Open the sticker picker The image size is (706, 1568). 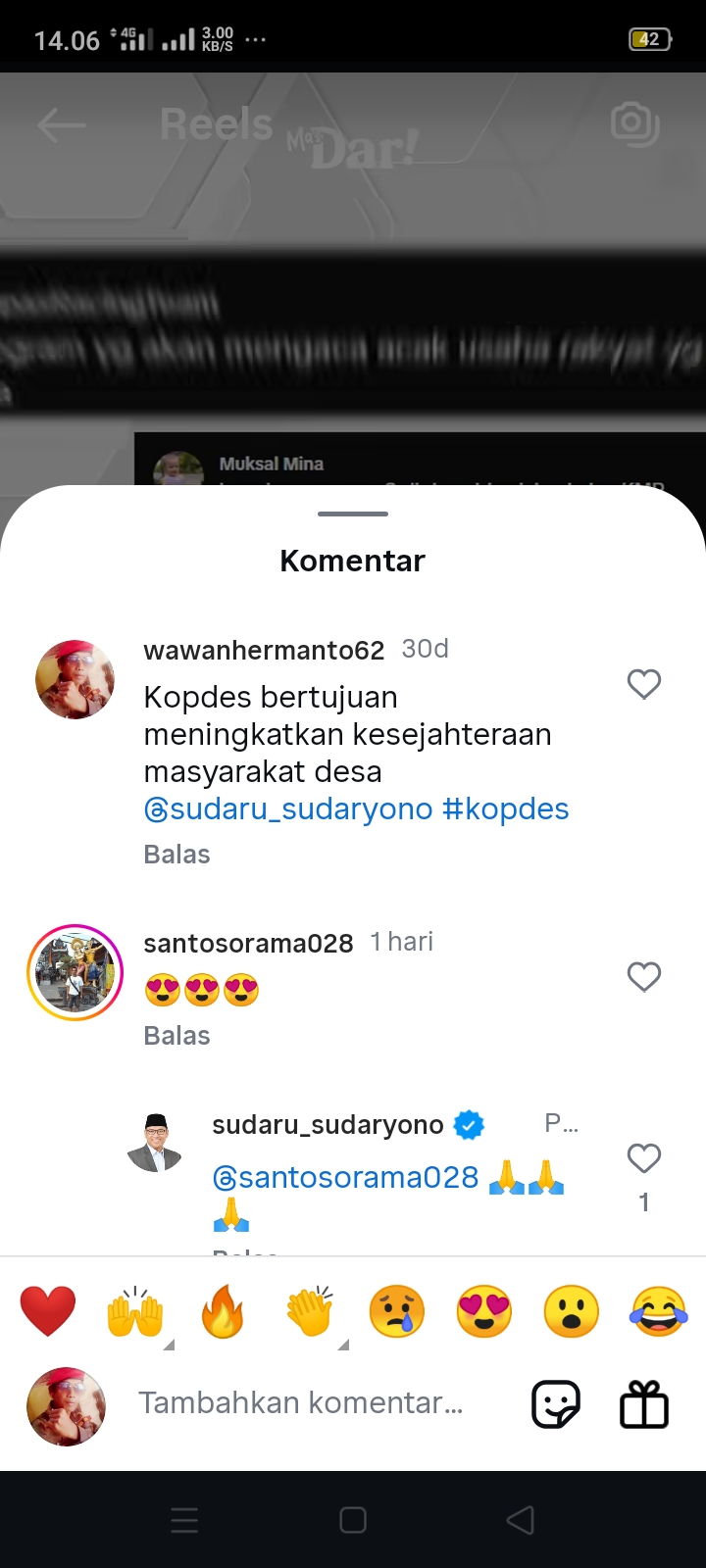[x=556, y=1404]
